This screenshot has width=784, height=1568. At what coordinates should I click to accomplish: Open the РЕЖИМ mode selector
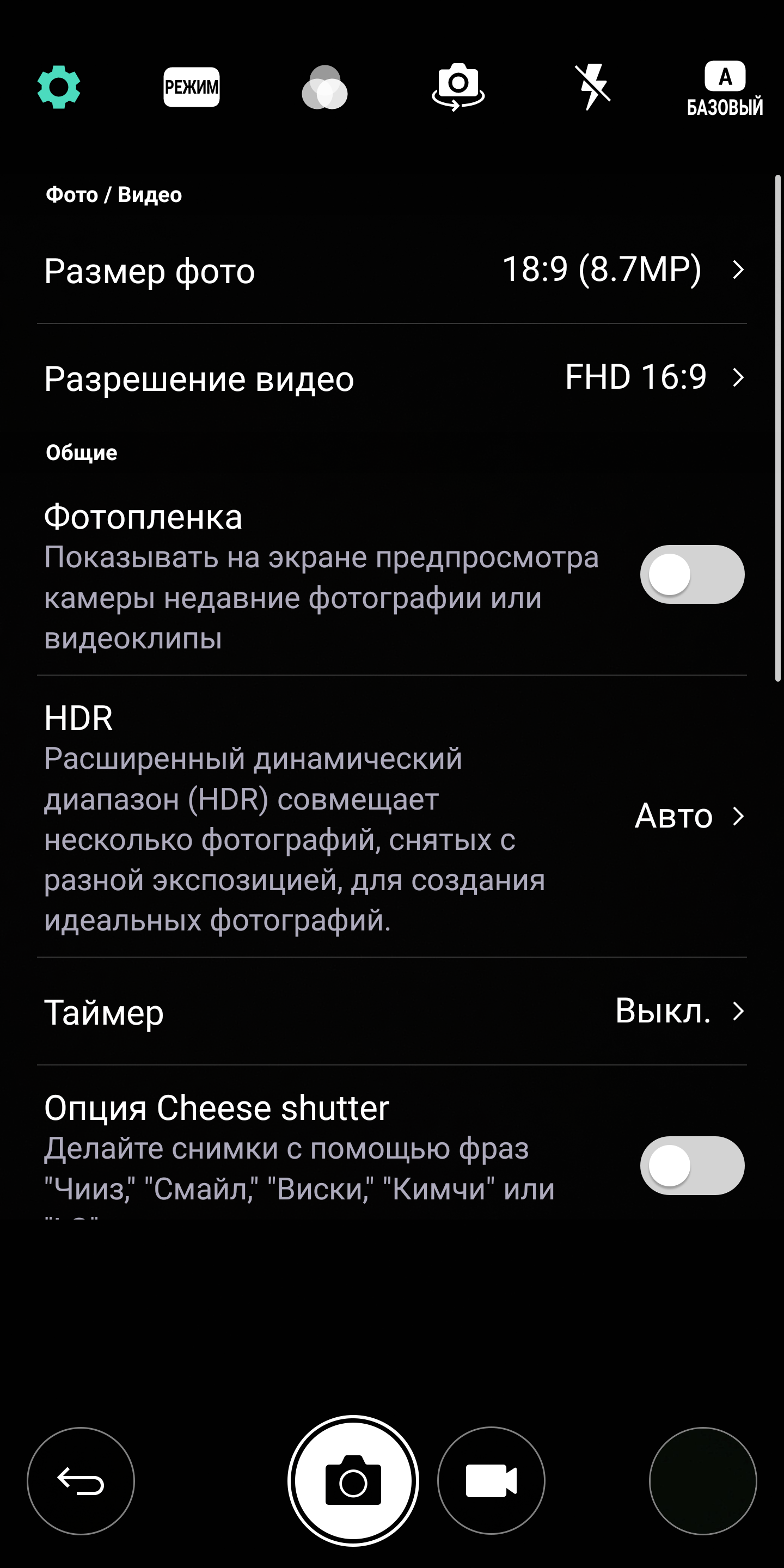coord(191,87)
